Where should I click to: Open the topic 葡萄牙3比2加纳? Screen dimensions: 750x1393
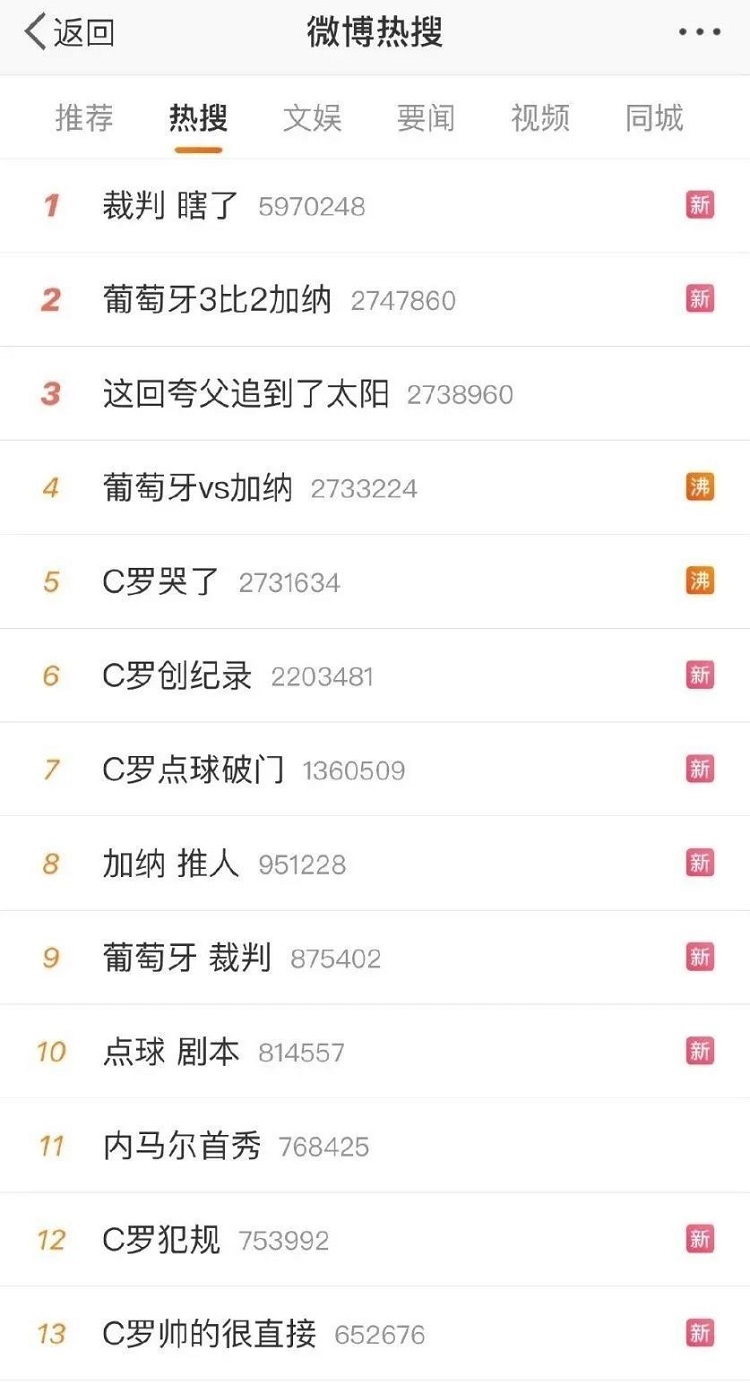[x=217, y=300]
